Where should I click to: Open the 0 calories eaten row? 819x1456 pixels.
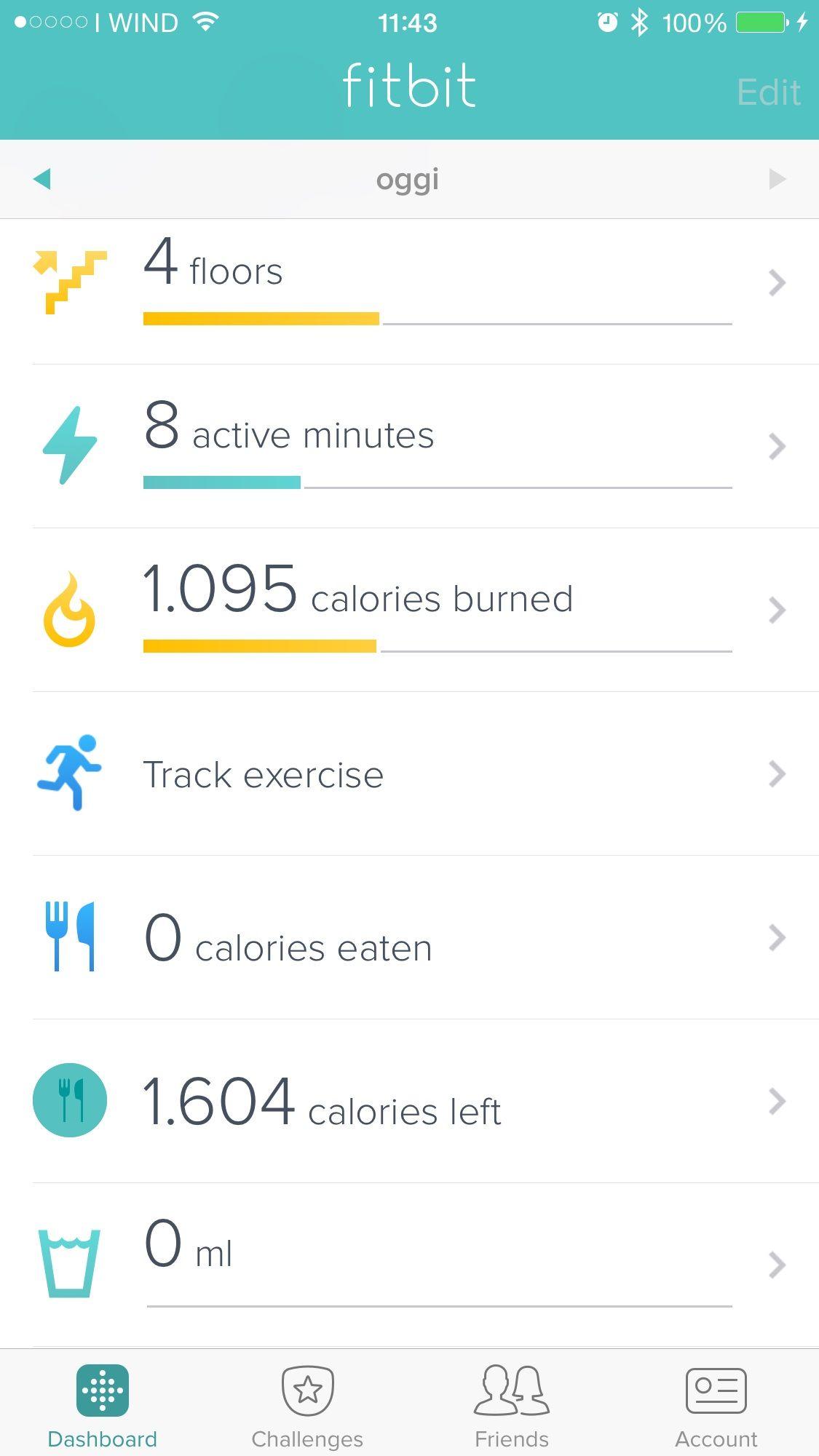point(409,937)
